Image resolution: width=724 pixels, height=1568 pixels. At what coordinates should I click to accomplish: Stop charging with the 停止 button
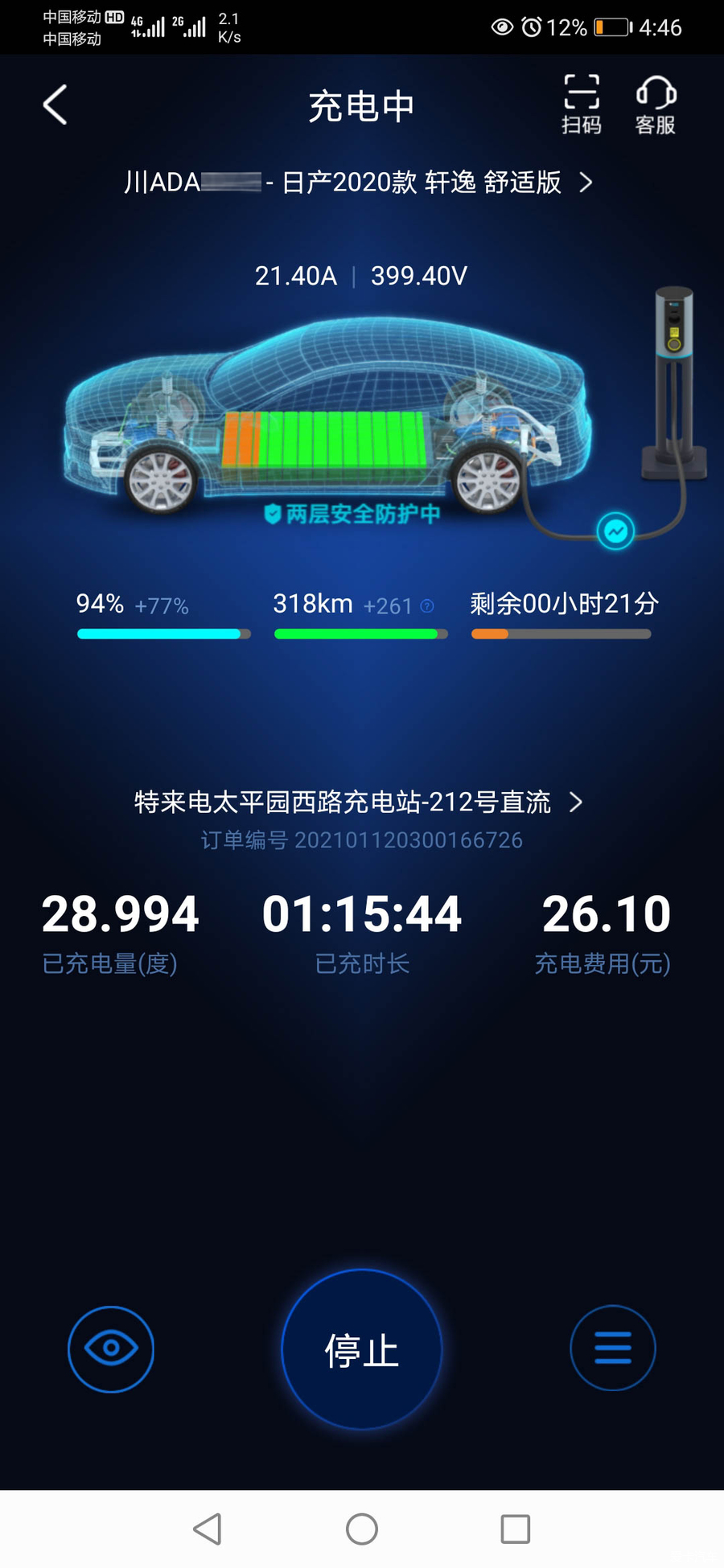tap(361, 1349)
